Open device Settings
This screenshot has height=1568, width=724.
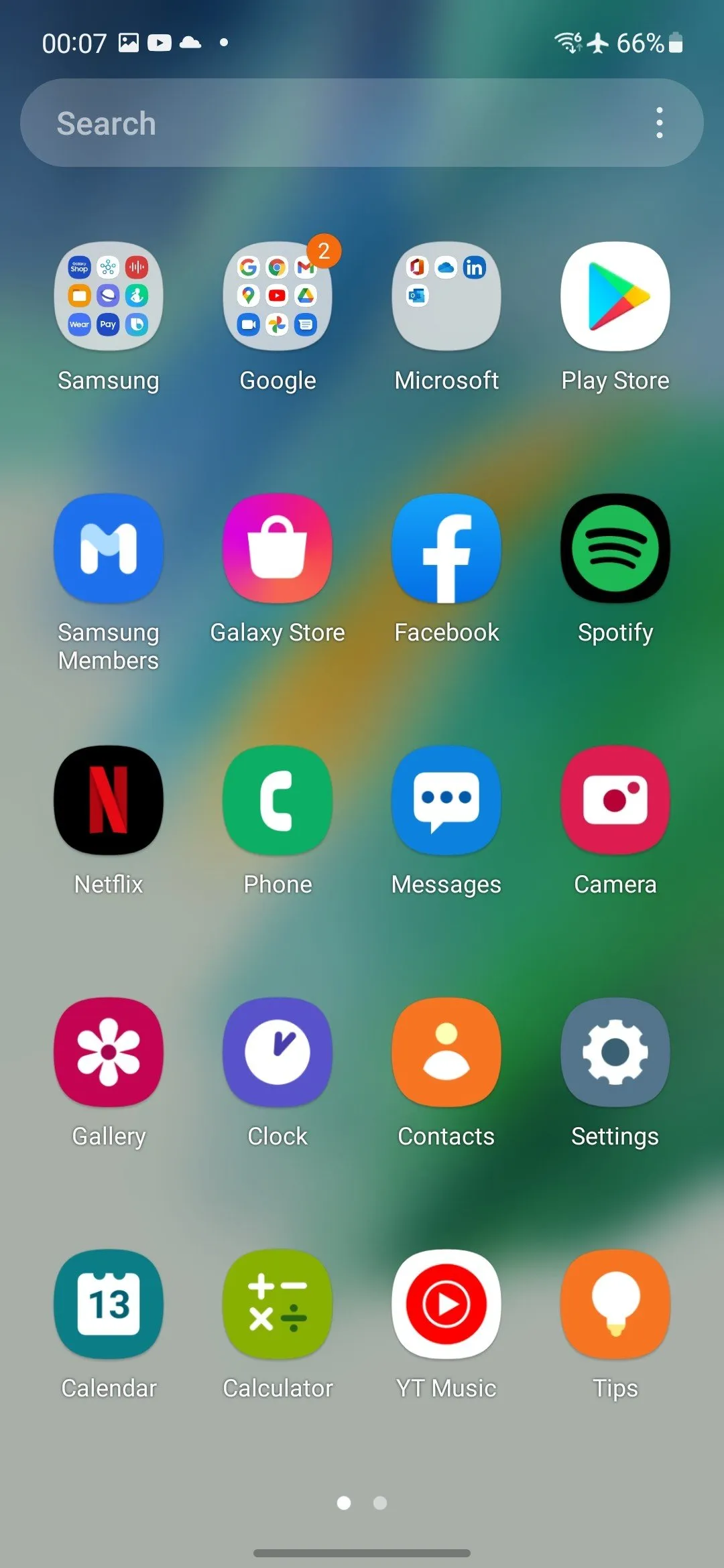[615, 1052]
